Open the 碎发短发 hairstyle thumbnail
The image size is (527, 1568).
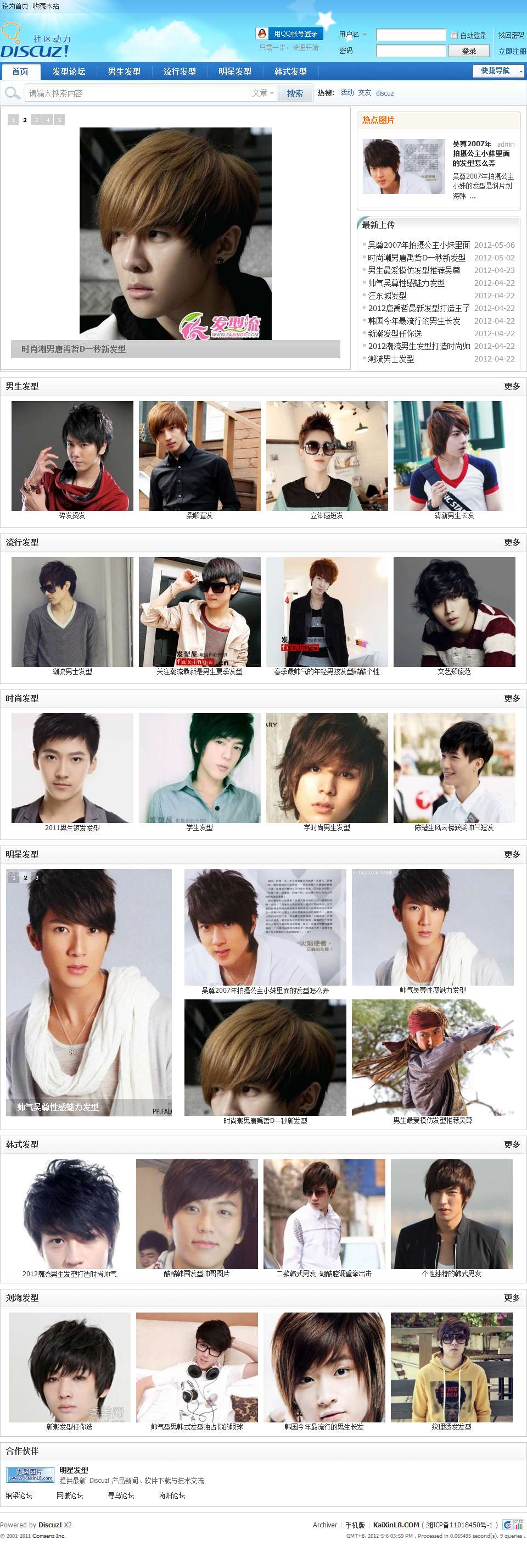coord(72,456)
